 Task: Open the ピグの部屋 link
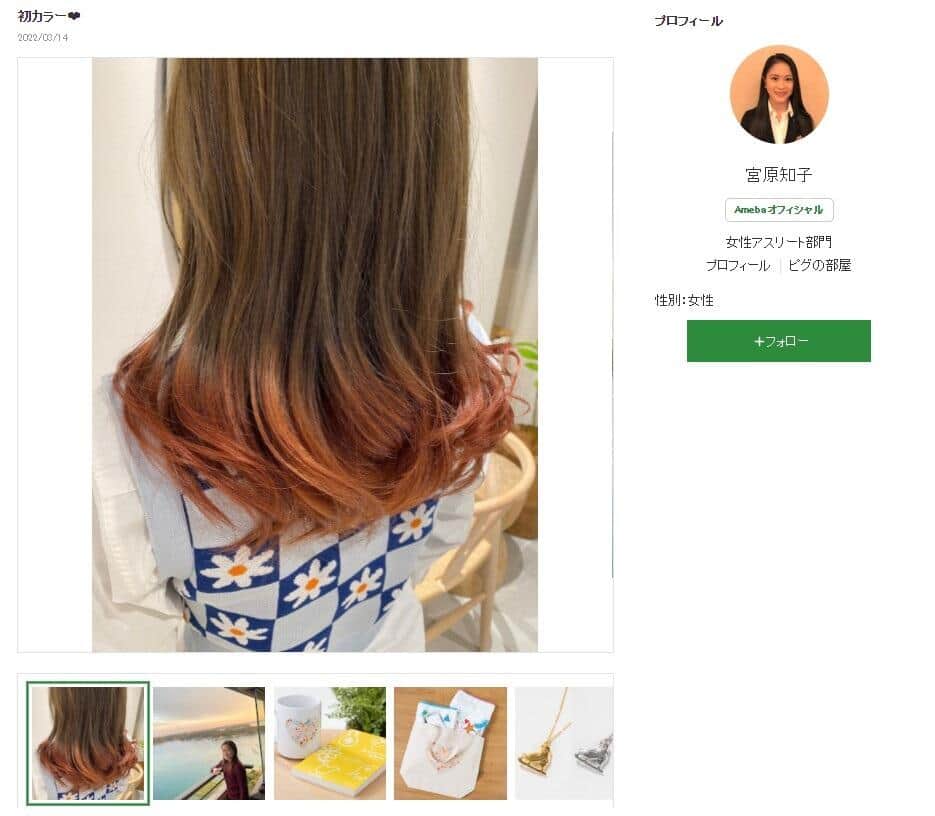click(x=819, y=265)
